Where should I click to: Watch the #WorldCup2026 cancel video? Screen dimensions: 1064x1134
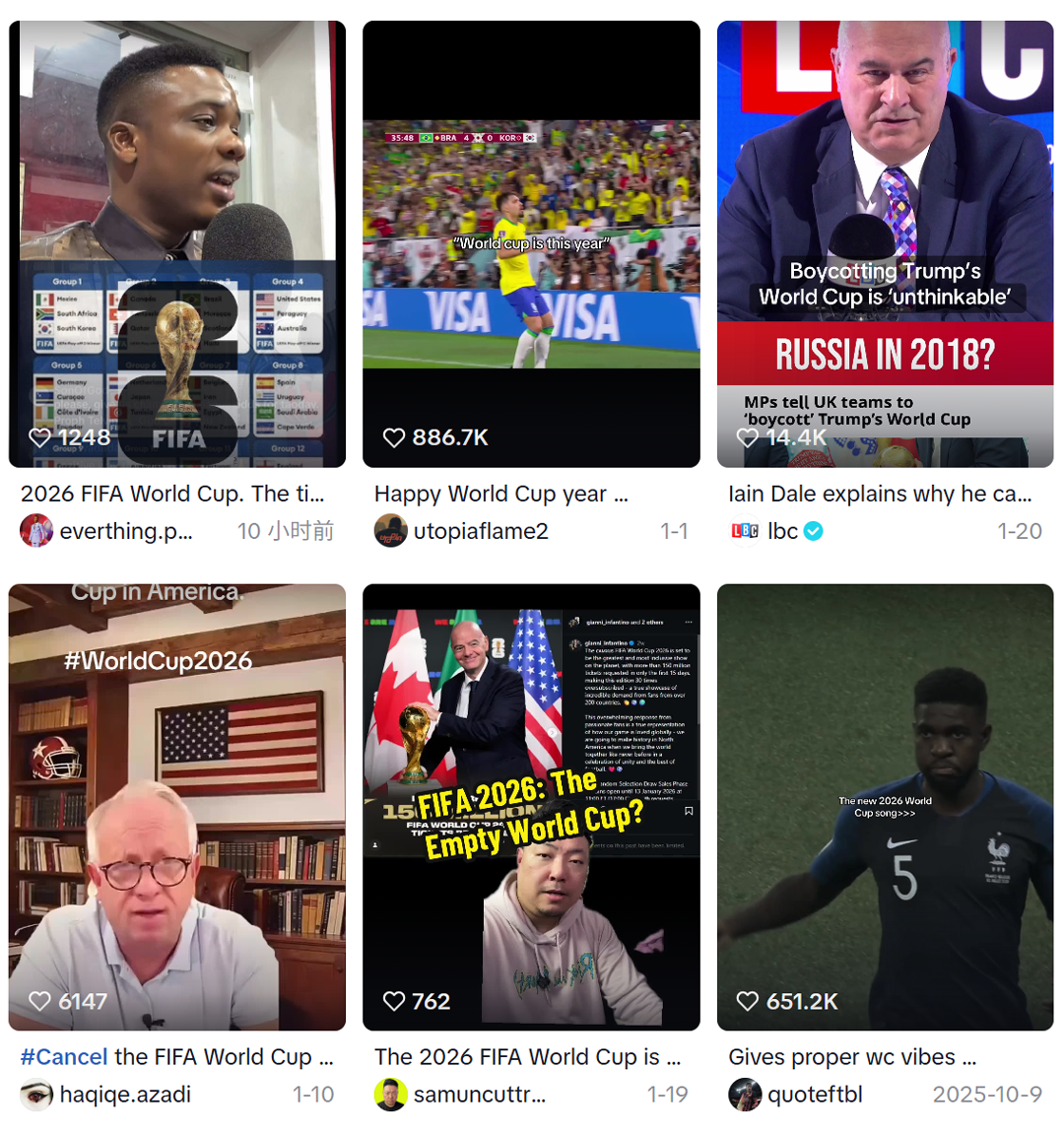click(177, 806)
